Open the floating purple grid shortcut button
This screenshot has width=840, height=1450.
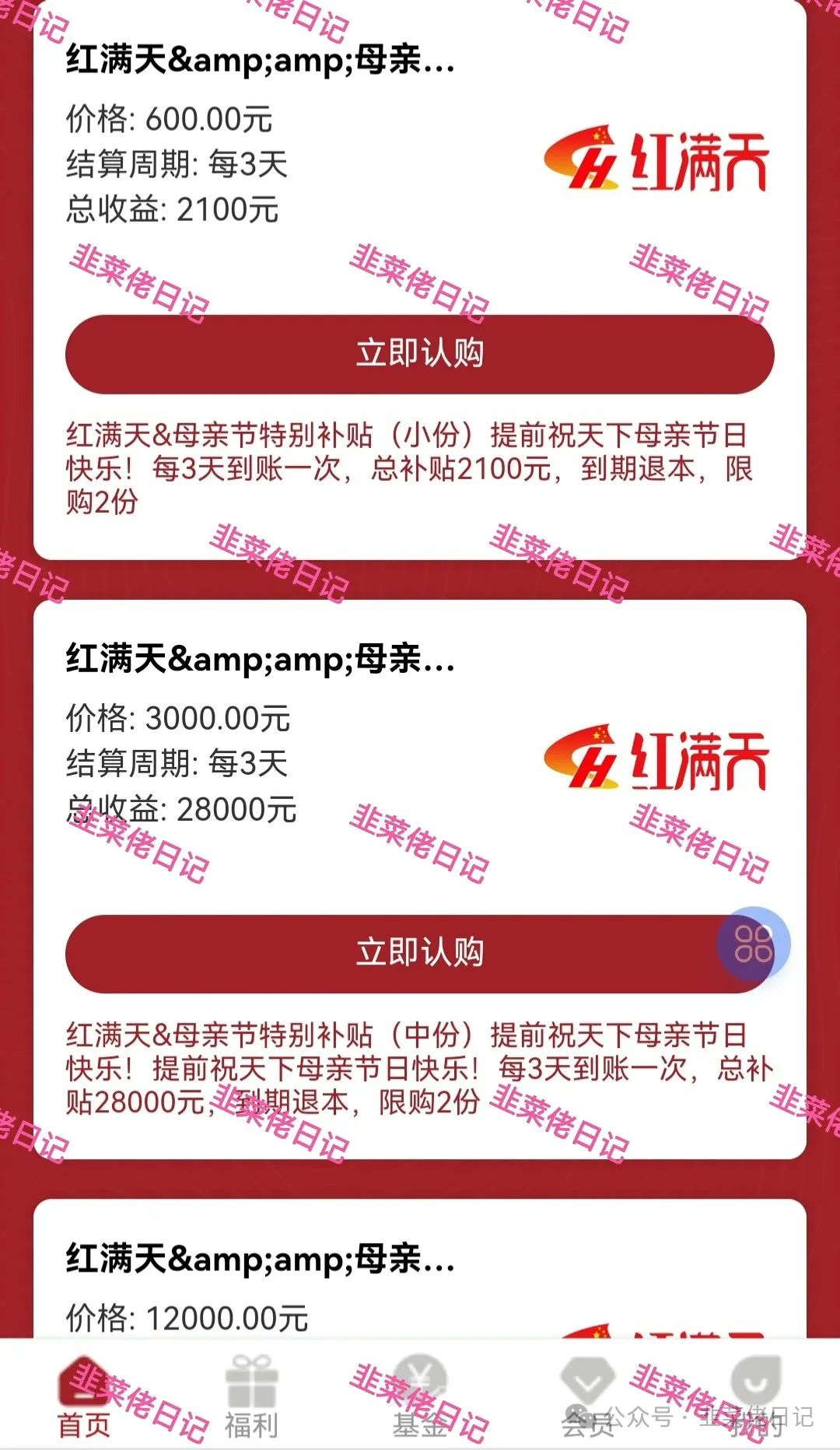tap(753, 944)
